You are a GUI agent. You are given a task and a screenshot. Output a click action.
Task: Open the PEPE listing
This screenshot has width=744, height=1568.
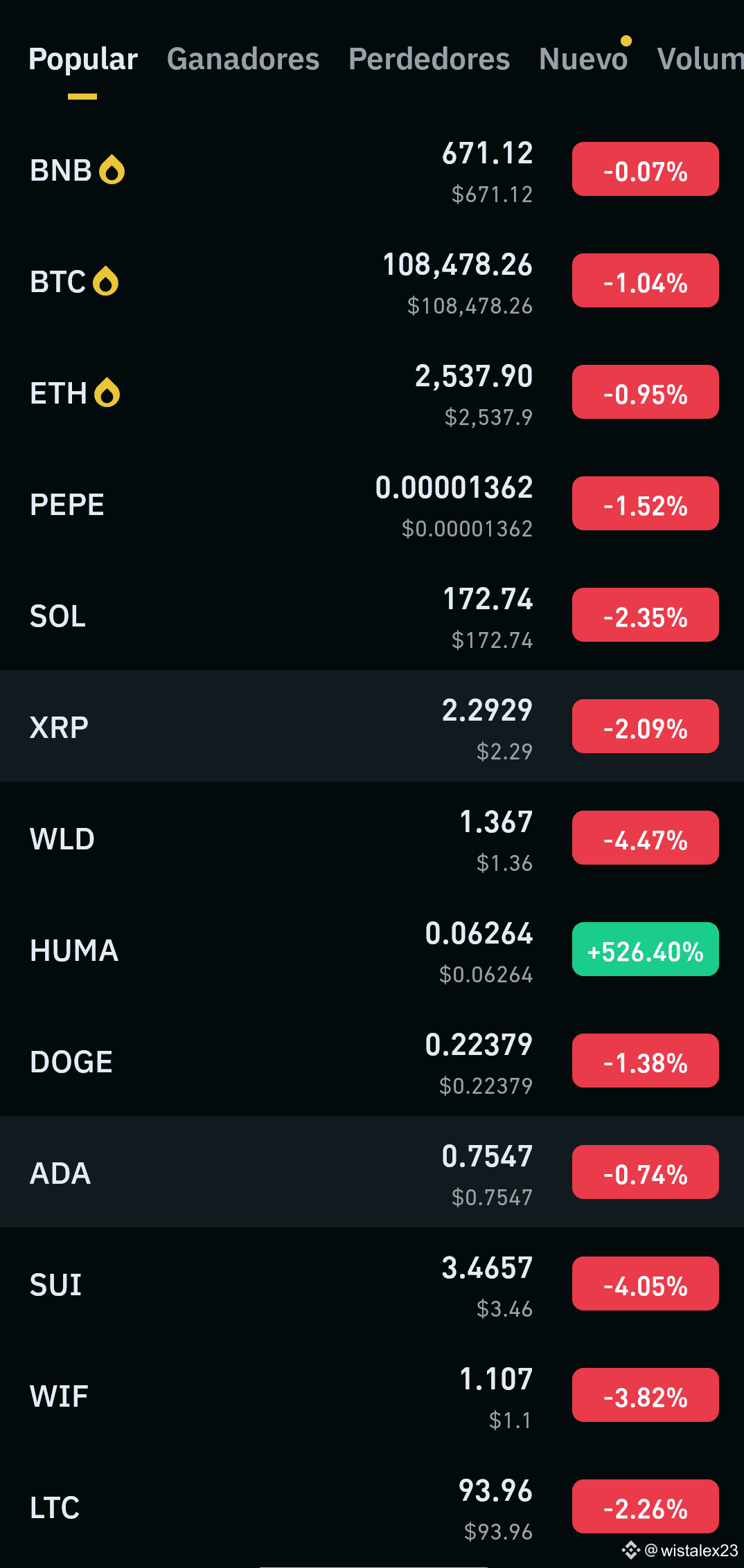[372, 504]
